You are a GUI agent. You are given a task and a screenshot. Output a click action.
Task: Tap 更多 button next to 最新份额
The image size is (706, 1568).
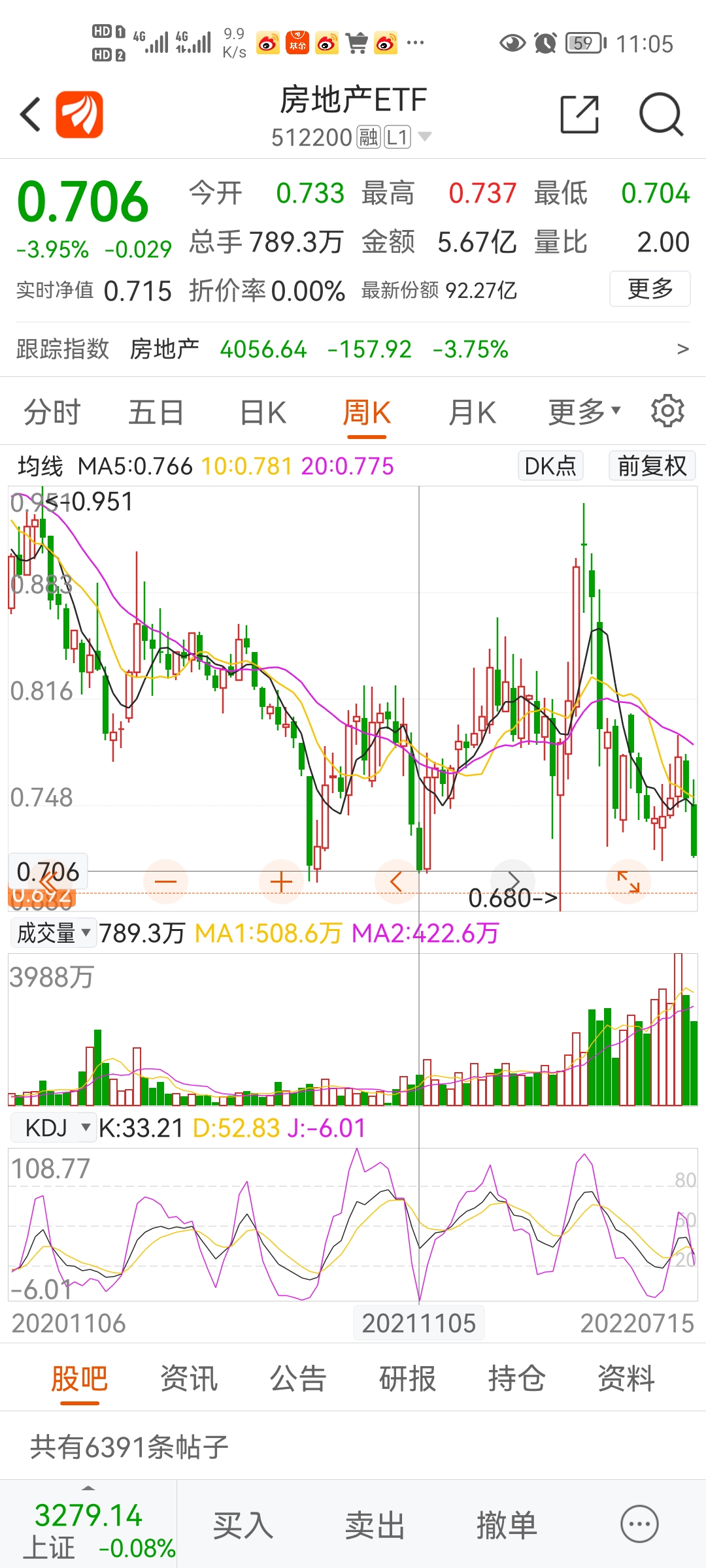pyautogui.click(x=650, y=289)
